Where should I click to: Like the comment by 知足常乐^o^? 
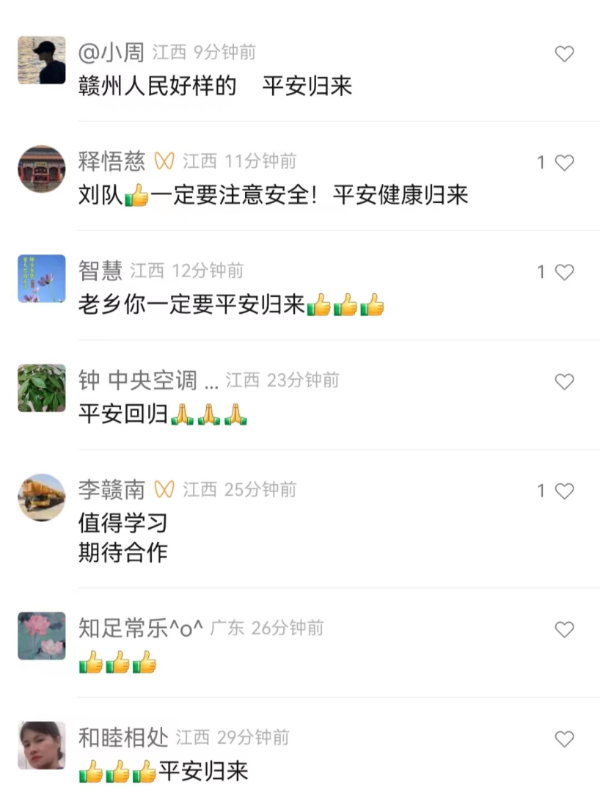pyautogui.click(x=564, y=630)
